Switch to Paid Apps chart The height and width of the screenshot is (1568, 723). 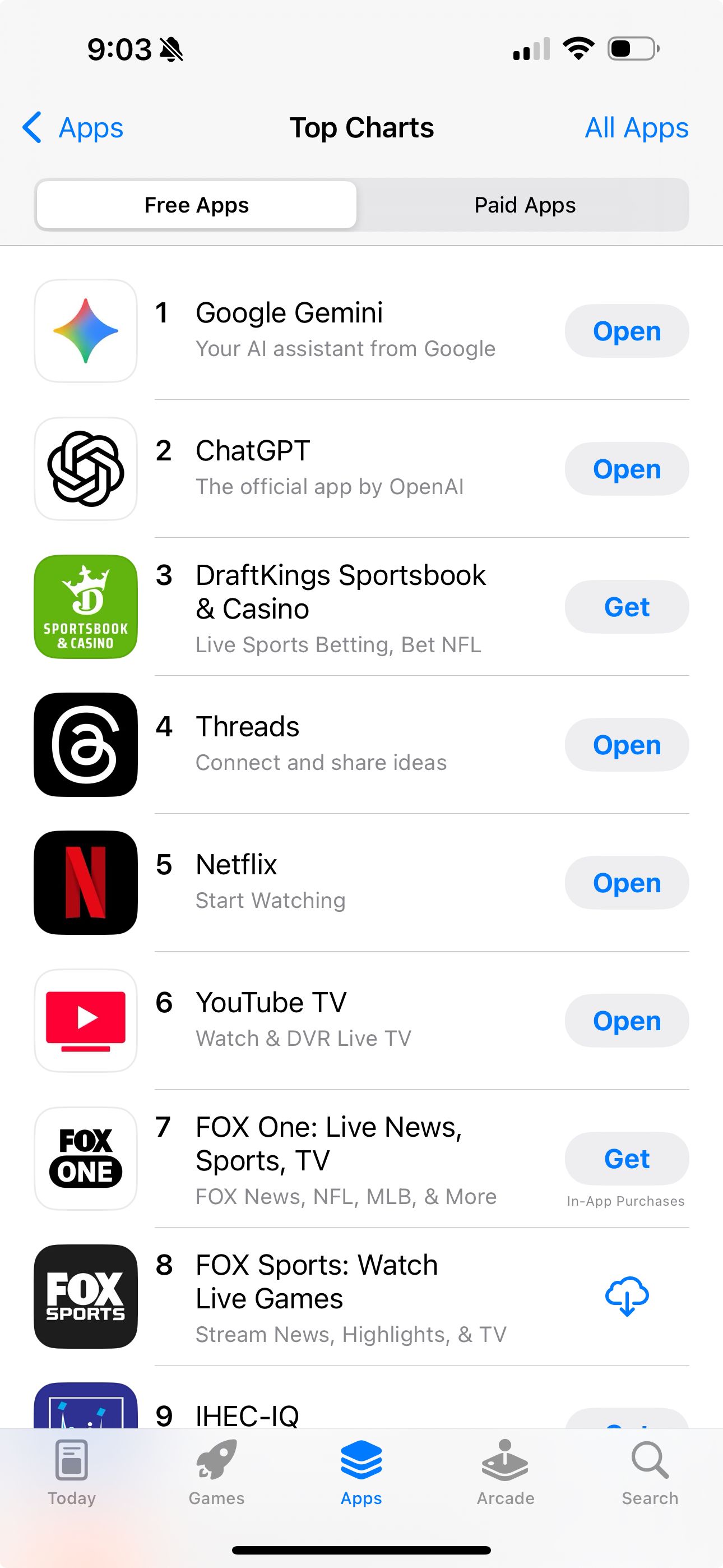click(x=524, y=205)
